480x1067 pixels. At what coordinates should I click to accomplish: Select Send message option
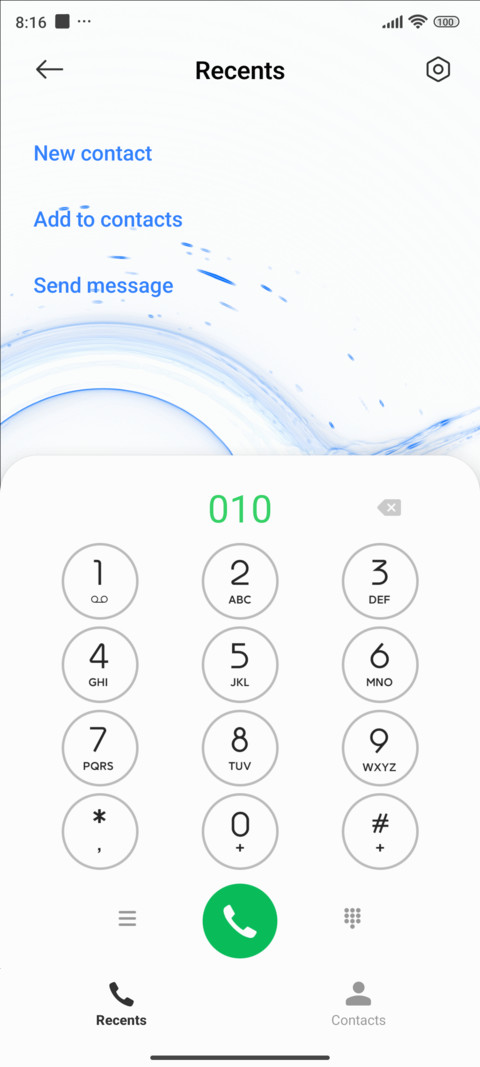point(103,285)
